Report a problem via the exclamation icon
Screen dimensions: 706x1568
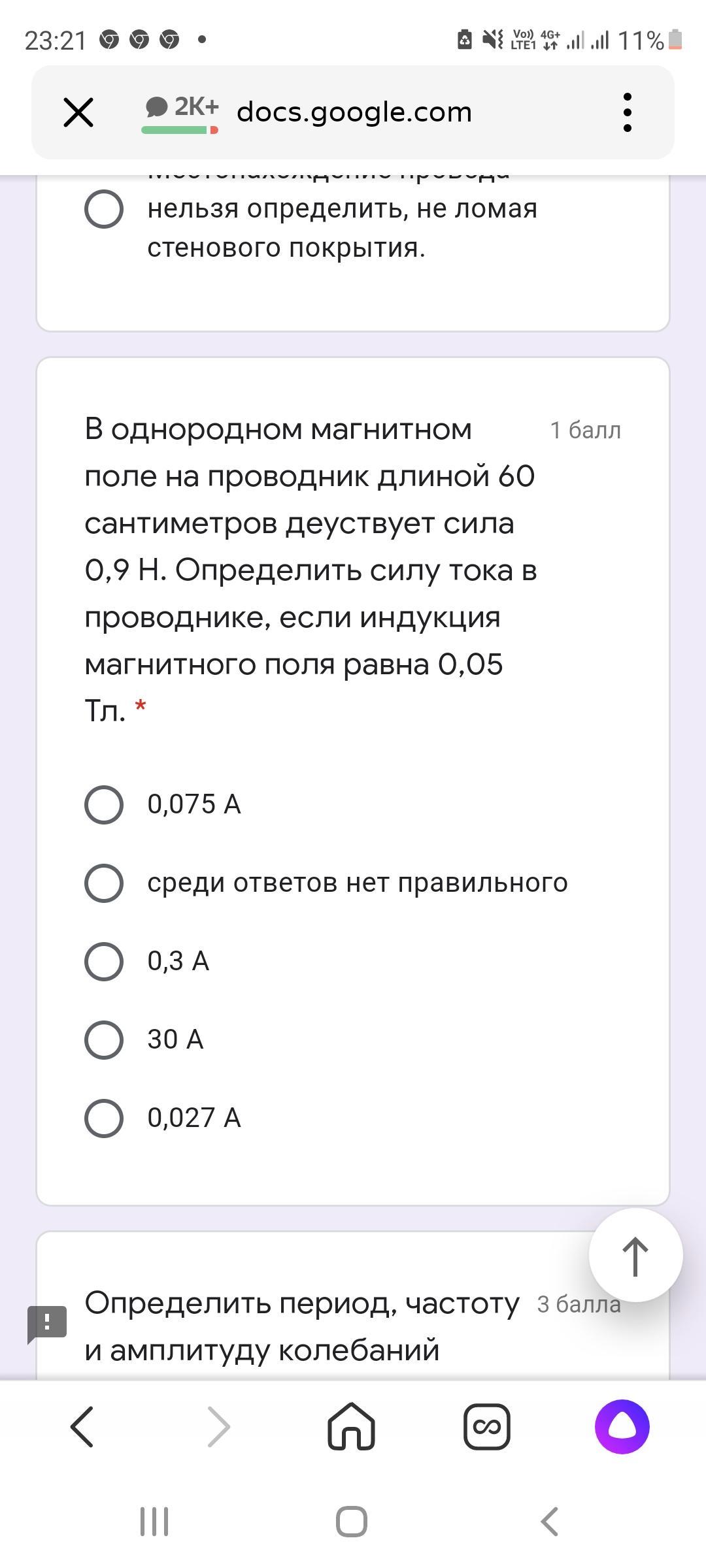tap(47, 1324)
